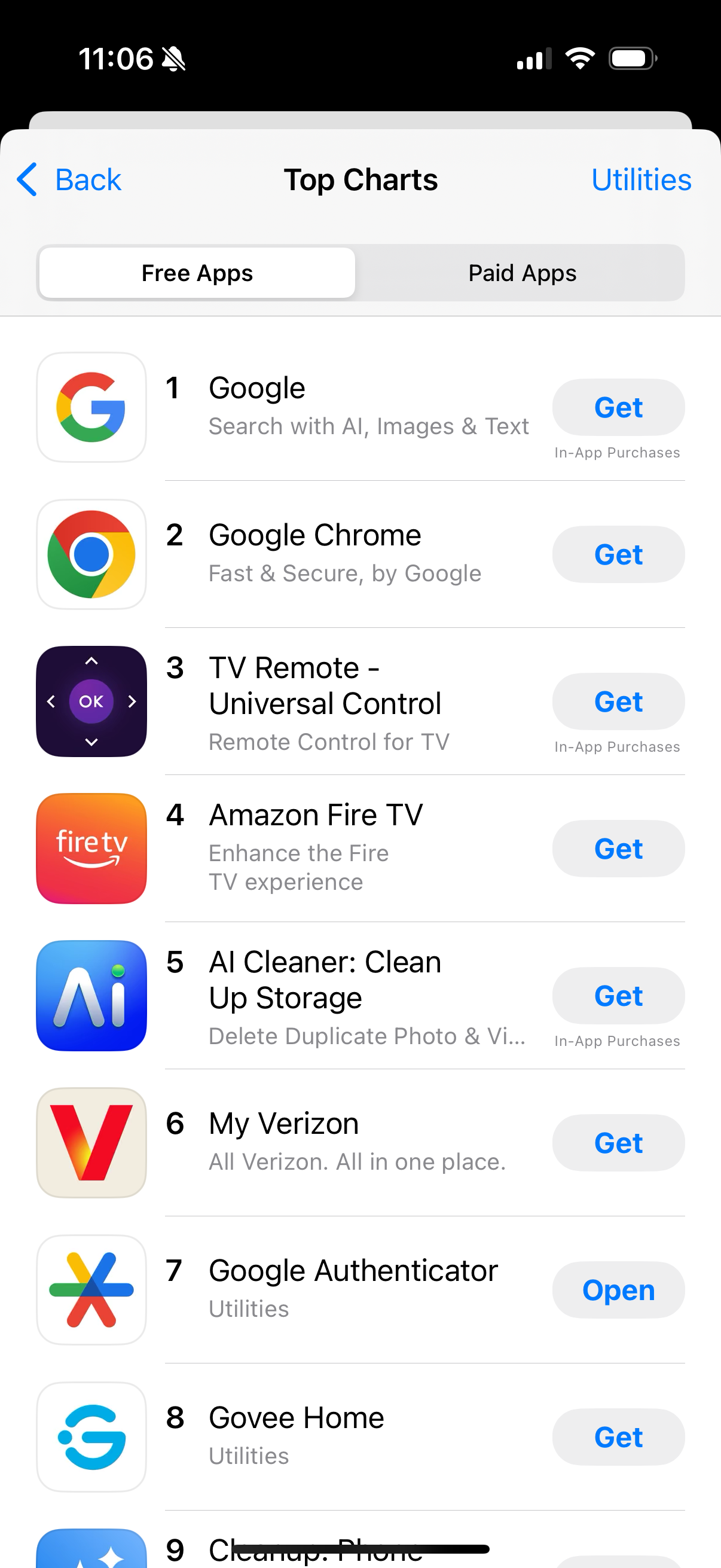Get the My Verizon app

[618, 1143]
